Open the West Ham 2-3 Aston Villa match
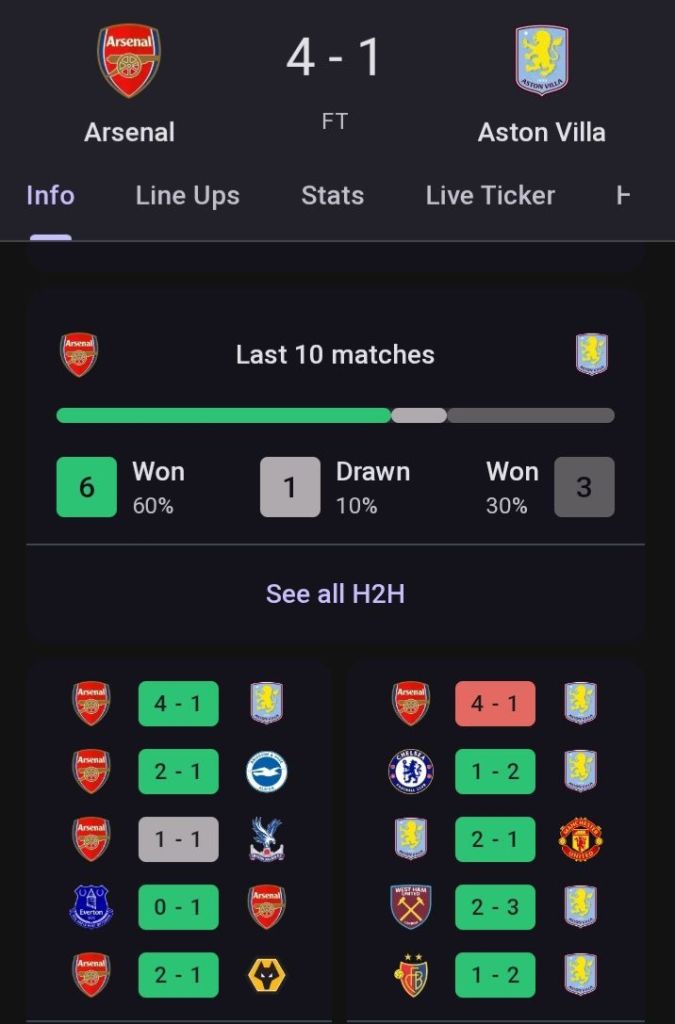Image resolution: width=675 pixels, height=1024 pixels. point(495,907)
